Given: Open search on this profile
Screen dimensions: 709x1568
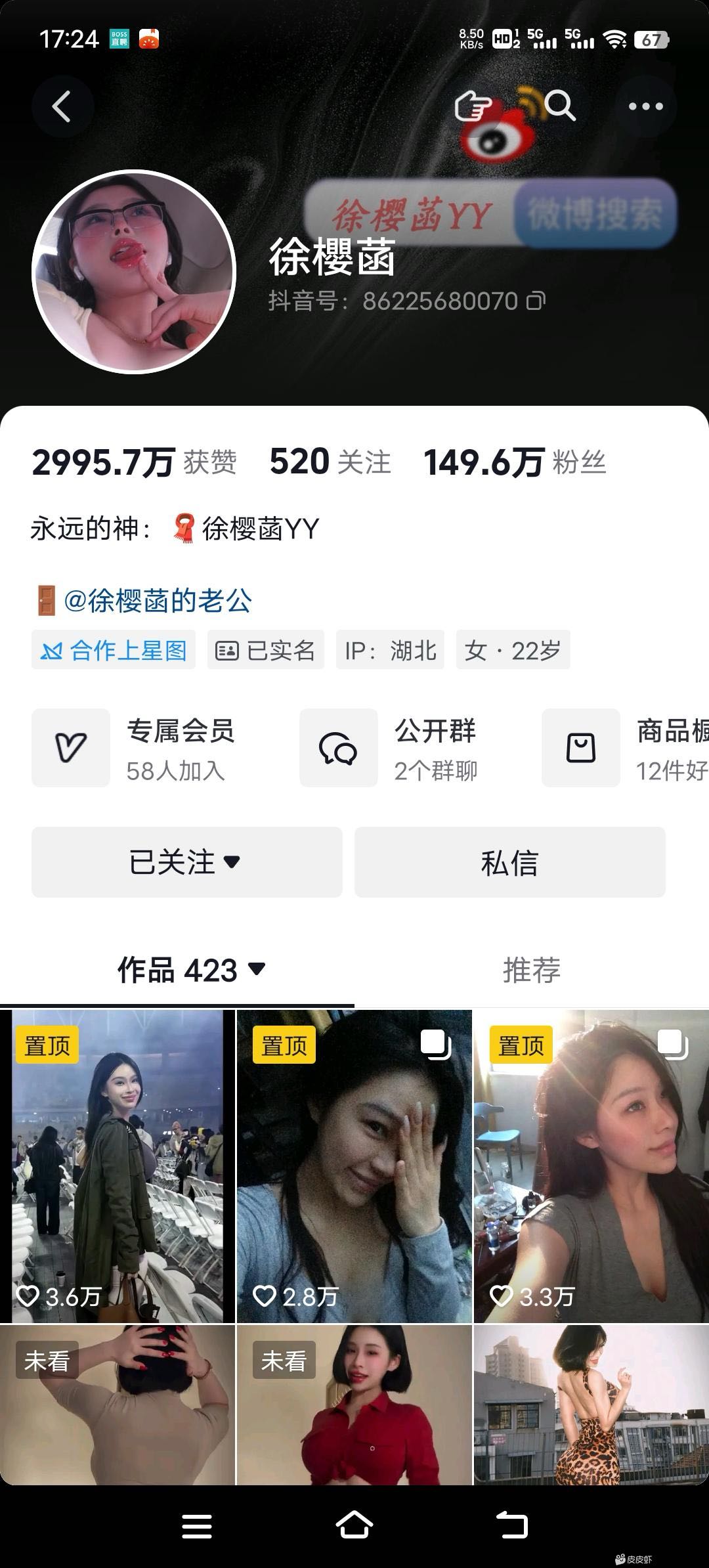Looking at the screenshot, I should coord(560,106).
